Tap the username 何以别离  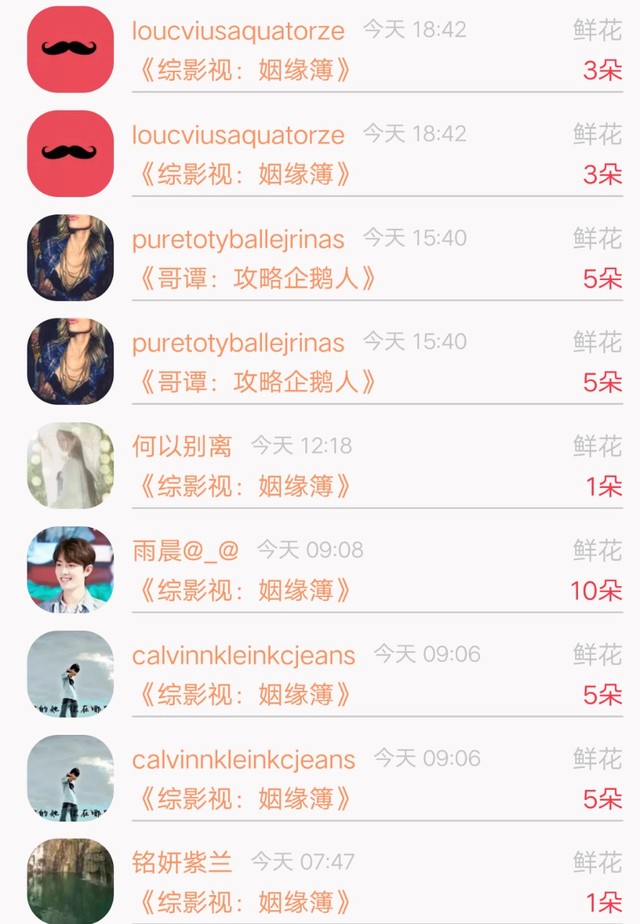coord(182,446)
